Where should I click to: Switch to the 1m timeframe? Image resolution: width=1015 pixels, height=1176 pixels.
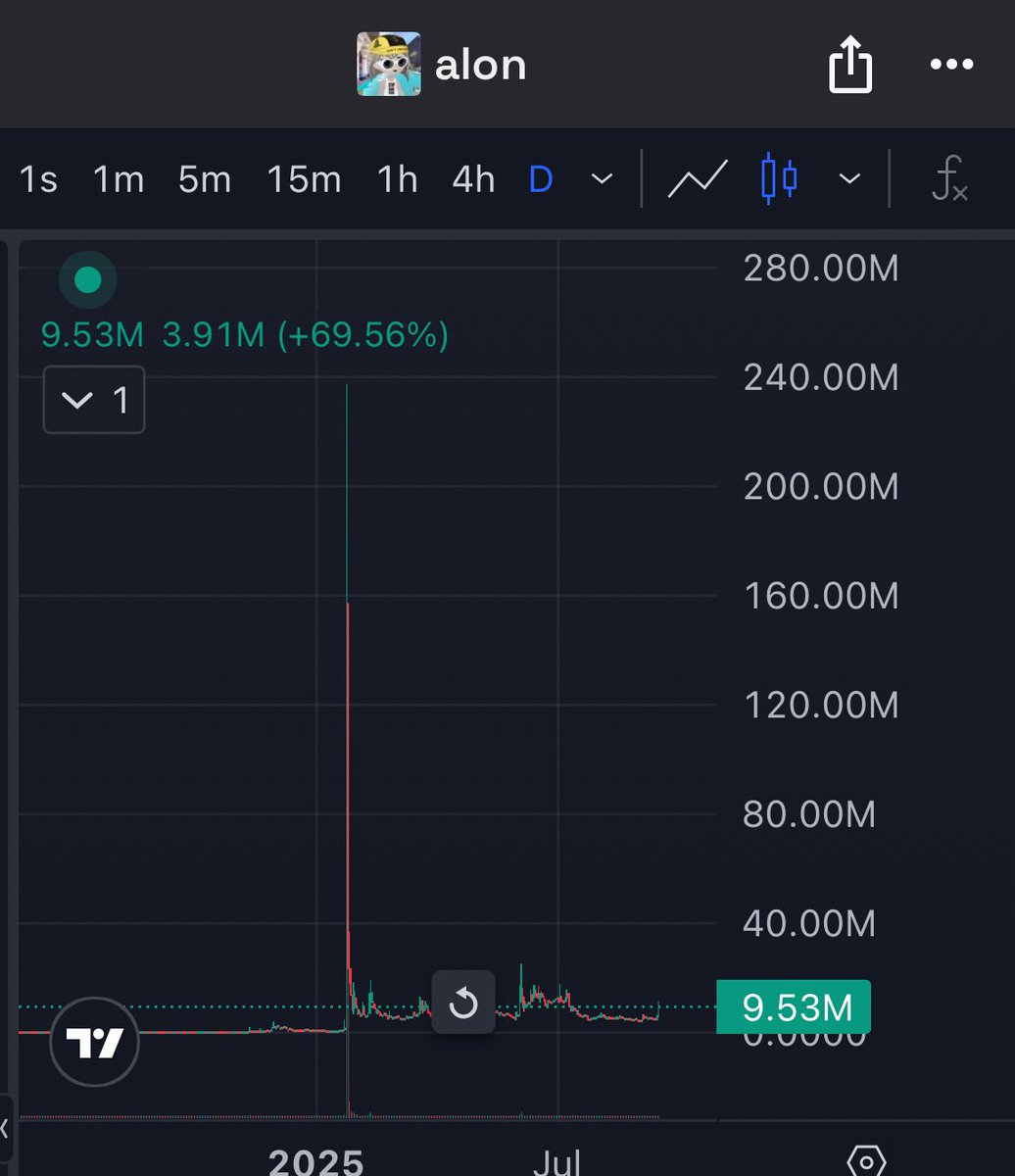click(x=119, y=179)
